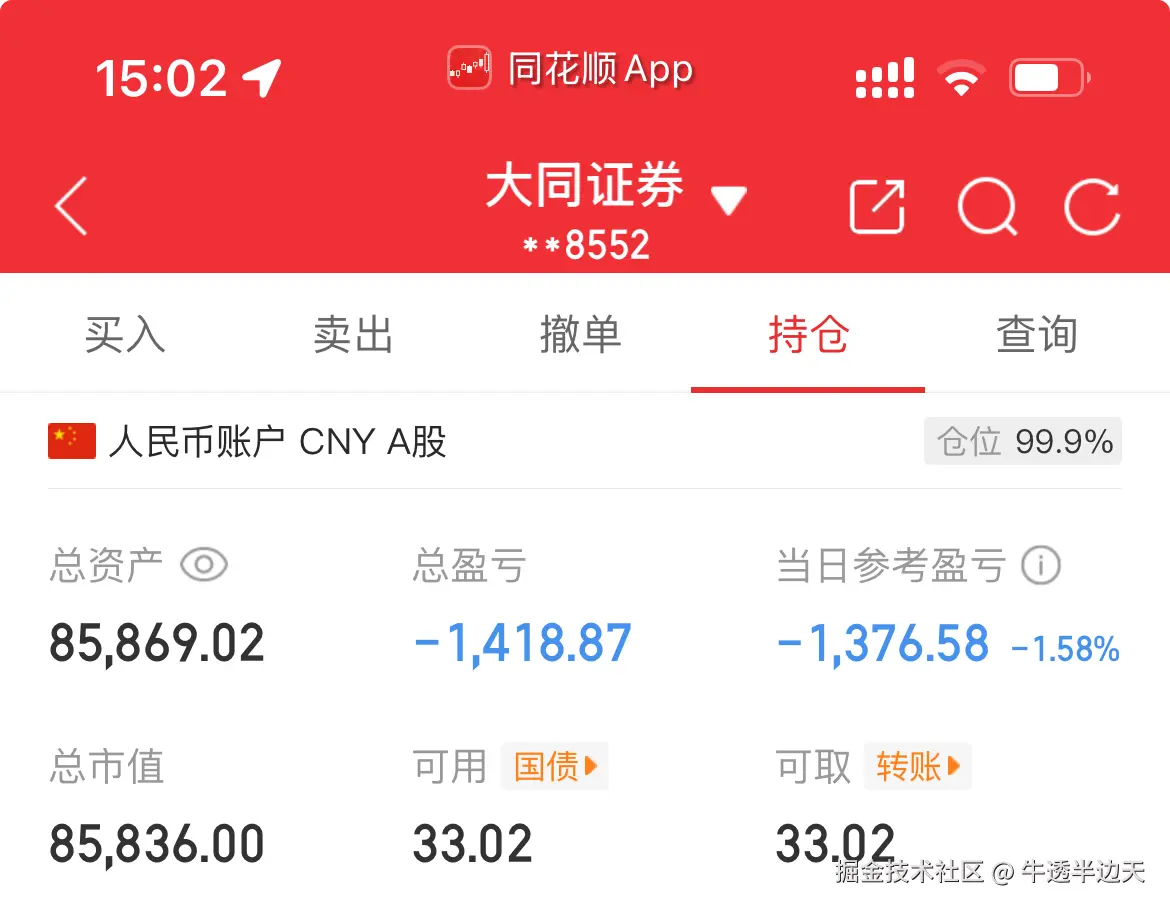Hide total assets with the eye icon
1170x910 pixels.
pyautogui.click(x=204, y=566)
